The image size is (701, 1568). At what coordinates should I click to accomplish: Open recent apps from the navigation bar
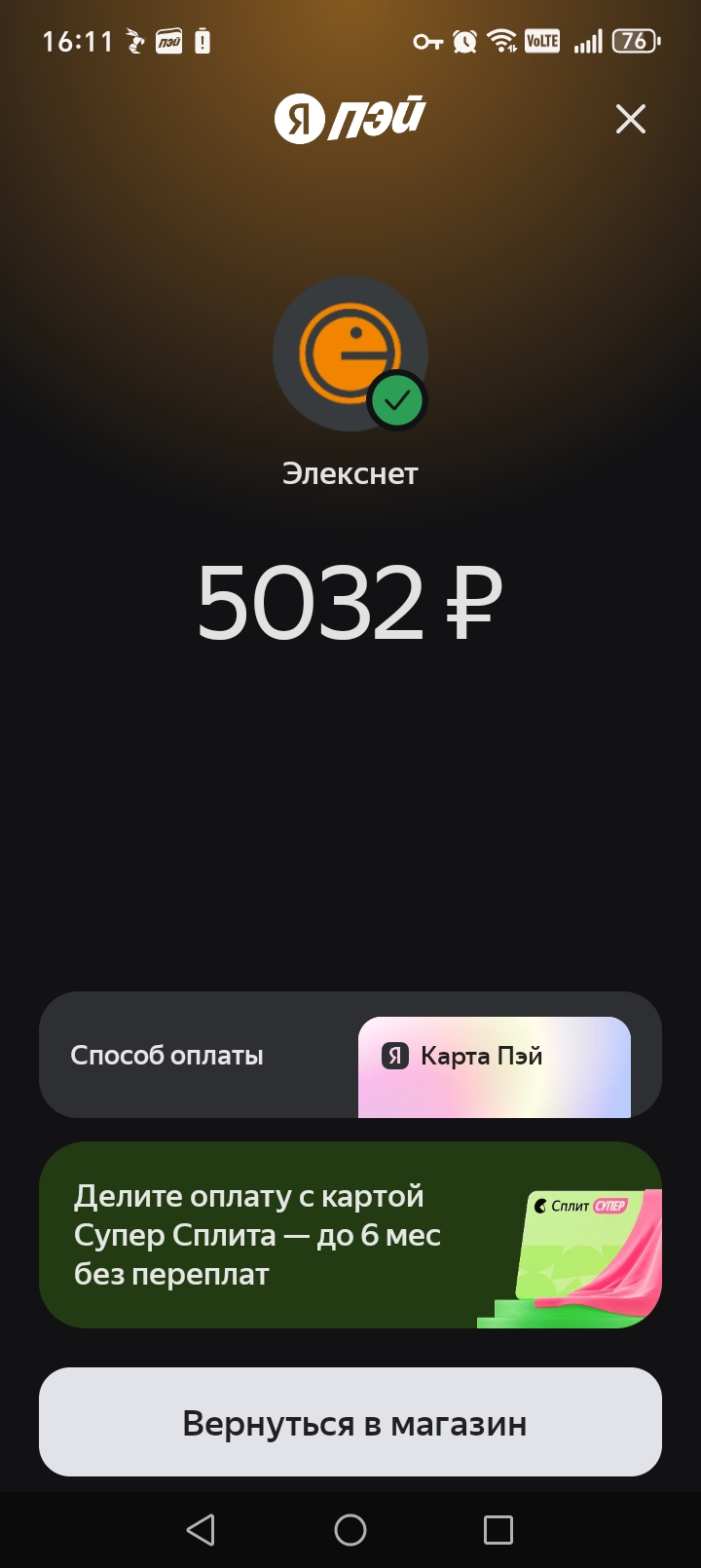[498, 1530]
